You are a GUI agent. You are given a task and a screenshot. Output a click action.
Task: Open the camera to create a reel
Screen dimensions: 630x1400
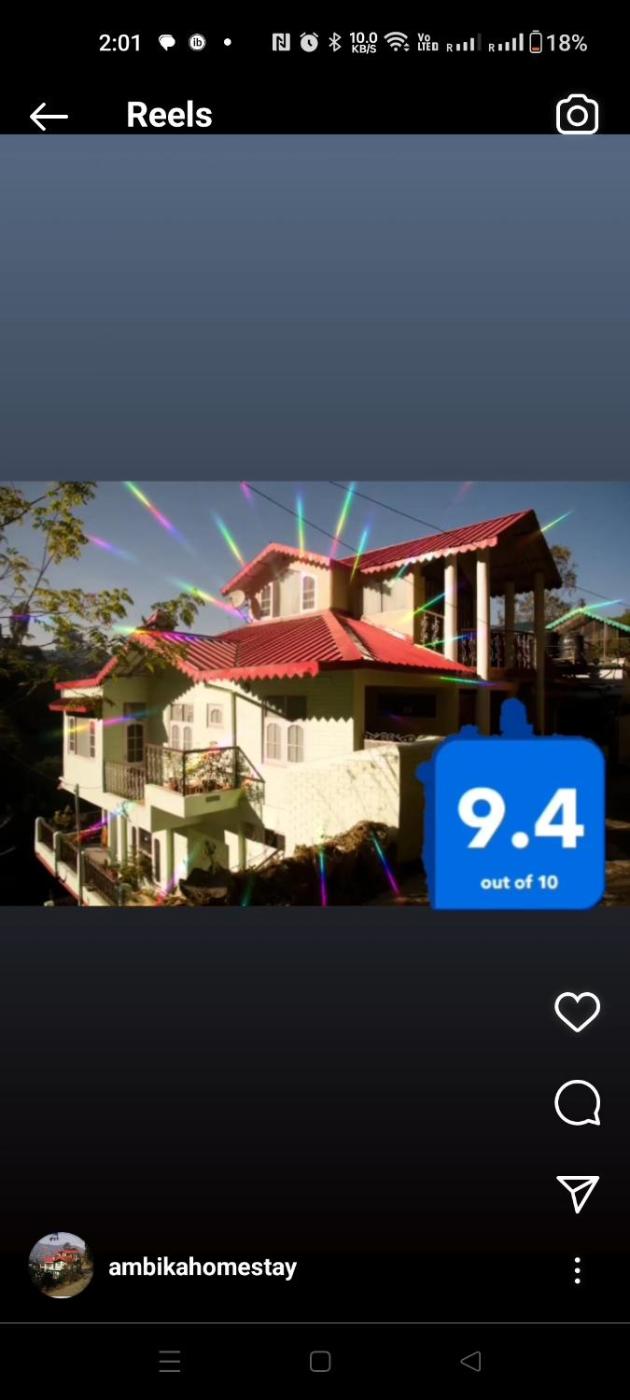click(x=577, y=115)
